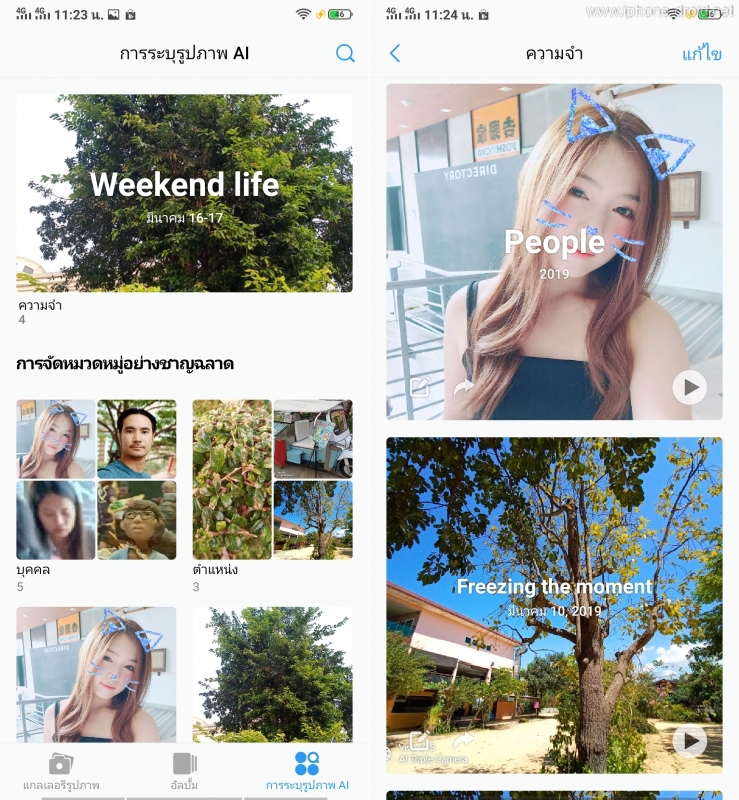
Task: Go back from the ความจำ screen
Action: pyautogui.click(x=395, y=54)
